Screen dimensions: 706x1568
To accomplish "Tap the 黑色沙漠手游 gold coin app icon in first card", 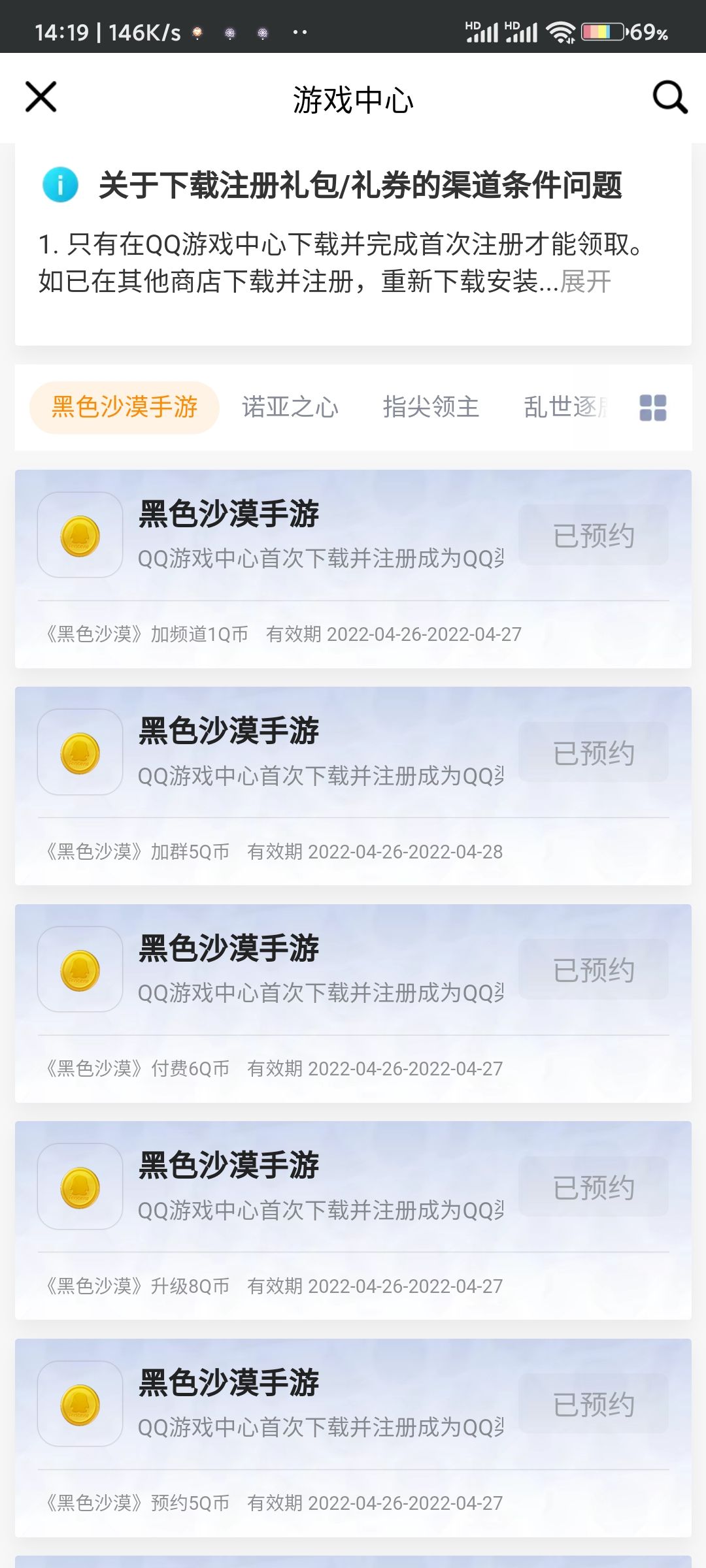I will pyautogui.click(x=79, y=534).
